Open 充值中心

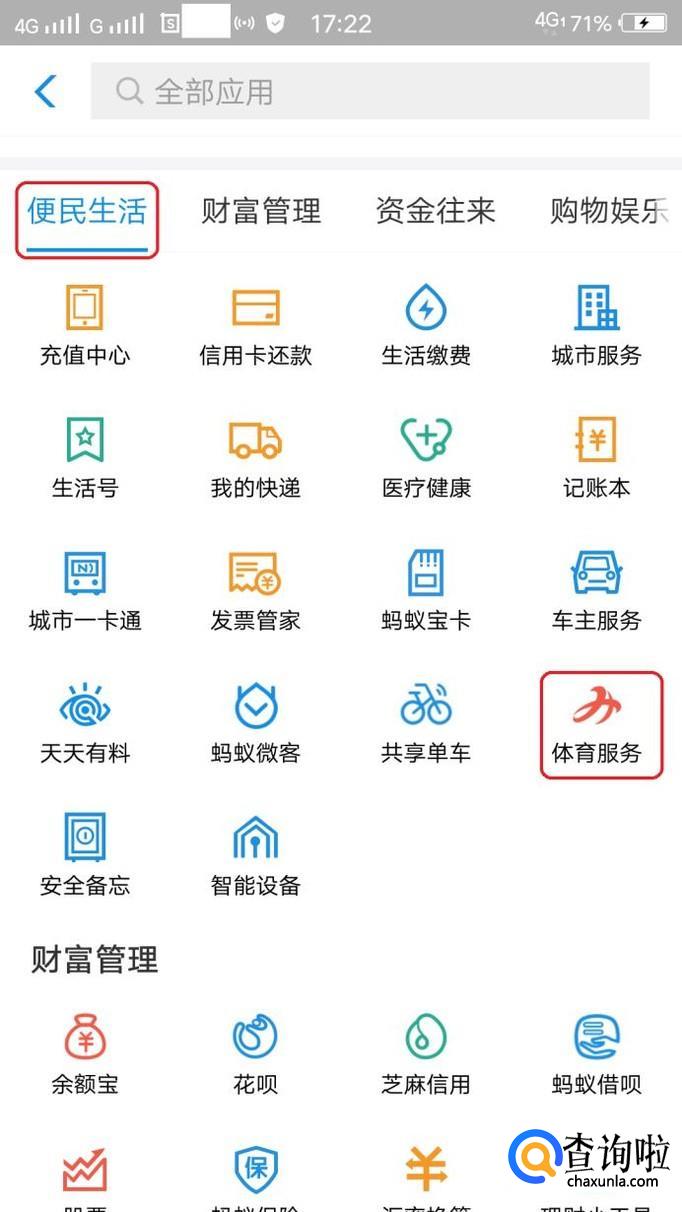pos(85,325)
